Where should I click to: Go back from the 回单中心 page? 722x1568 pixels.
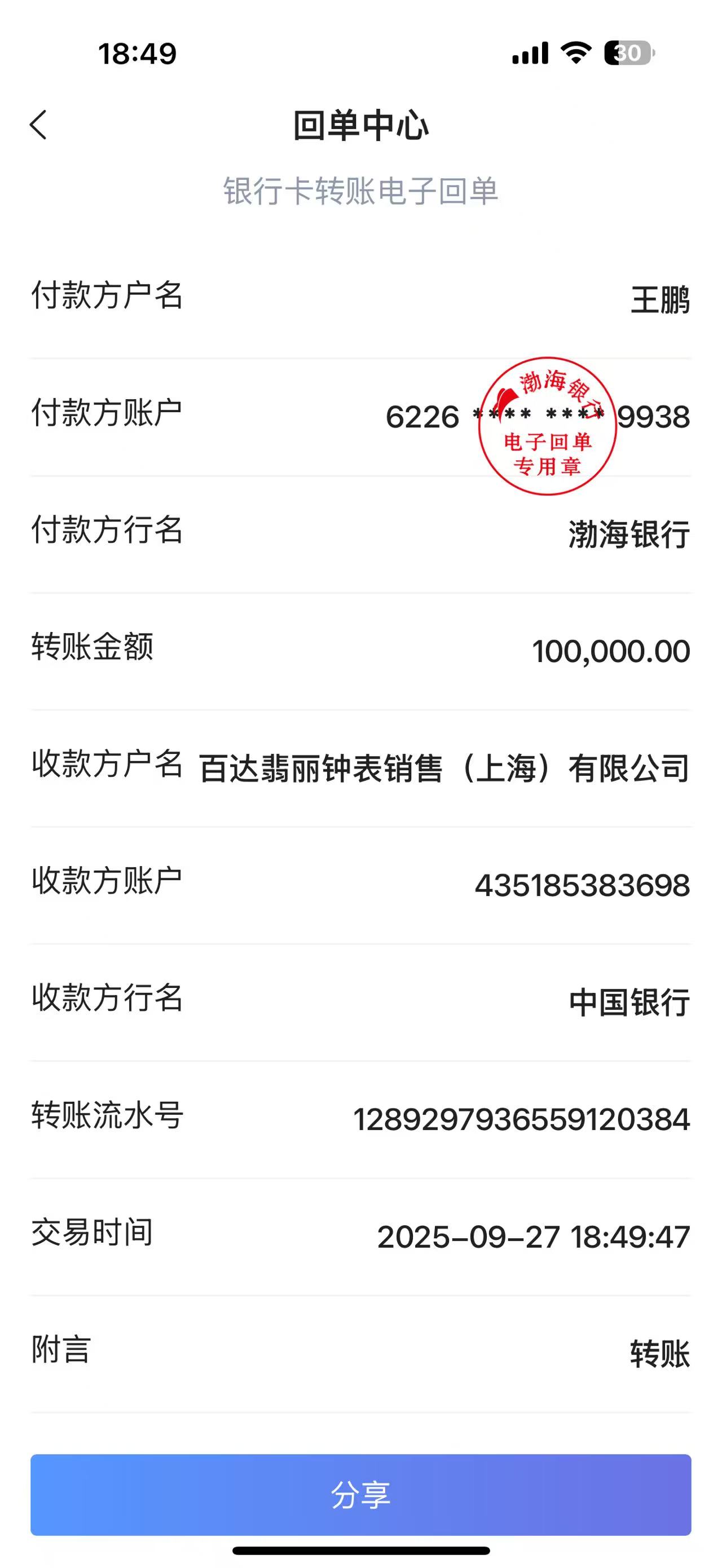38,125
